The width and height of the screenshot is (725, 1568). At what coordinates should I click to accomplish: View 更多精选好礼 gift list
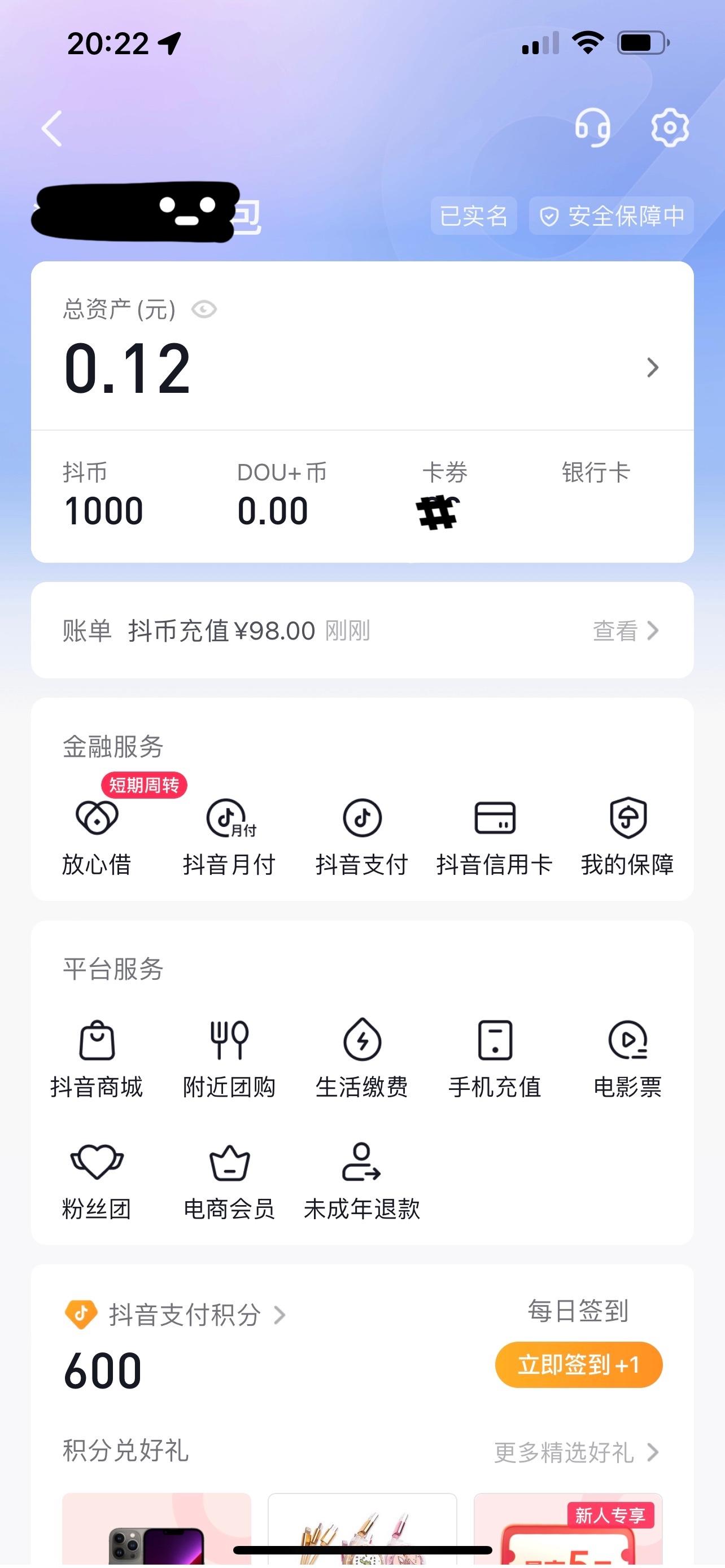(x=576, y=1452)
